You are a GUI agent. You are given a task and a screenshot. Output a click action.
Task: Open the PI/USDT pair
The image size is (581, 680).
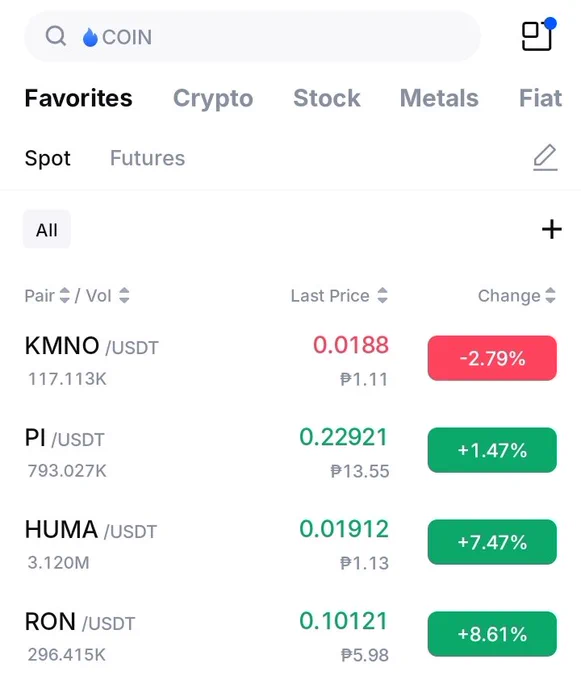coord(290,452)
